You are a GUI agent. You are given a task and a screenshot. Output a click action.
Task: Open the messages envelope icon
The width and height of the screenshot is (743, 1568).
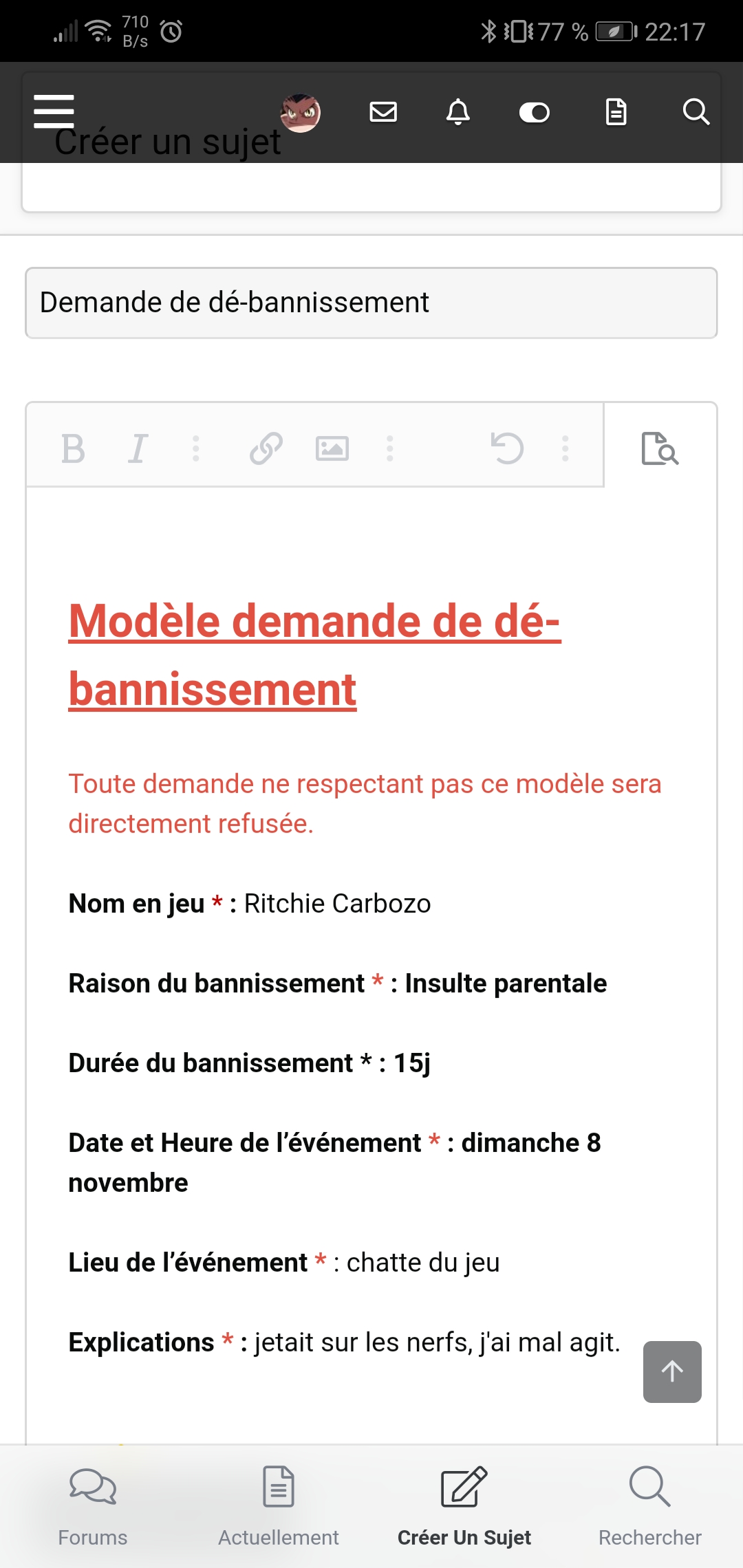pyautogui.click(x=383, y=111)
